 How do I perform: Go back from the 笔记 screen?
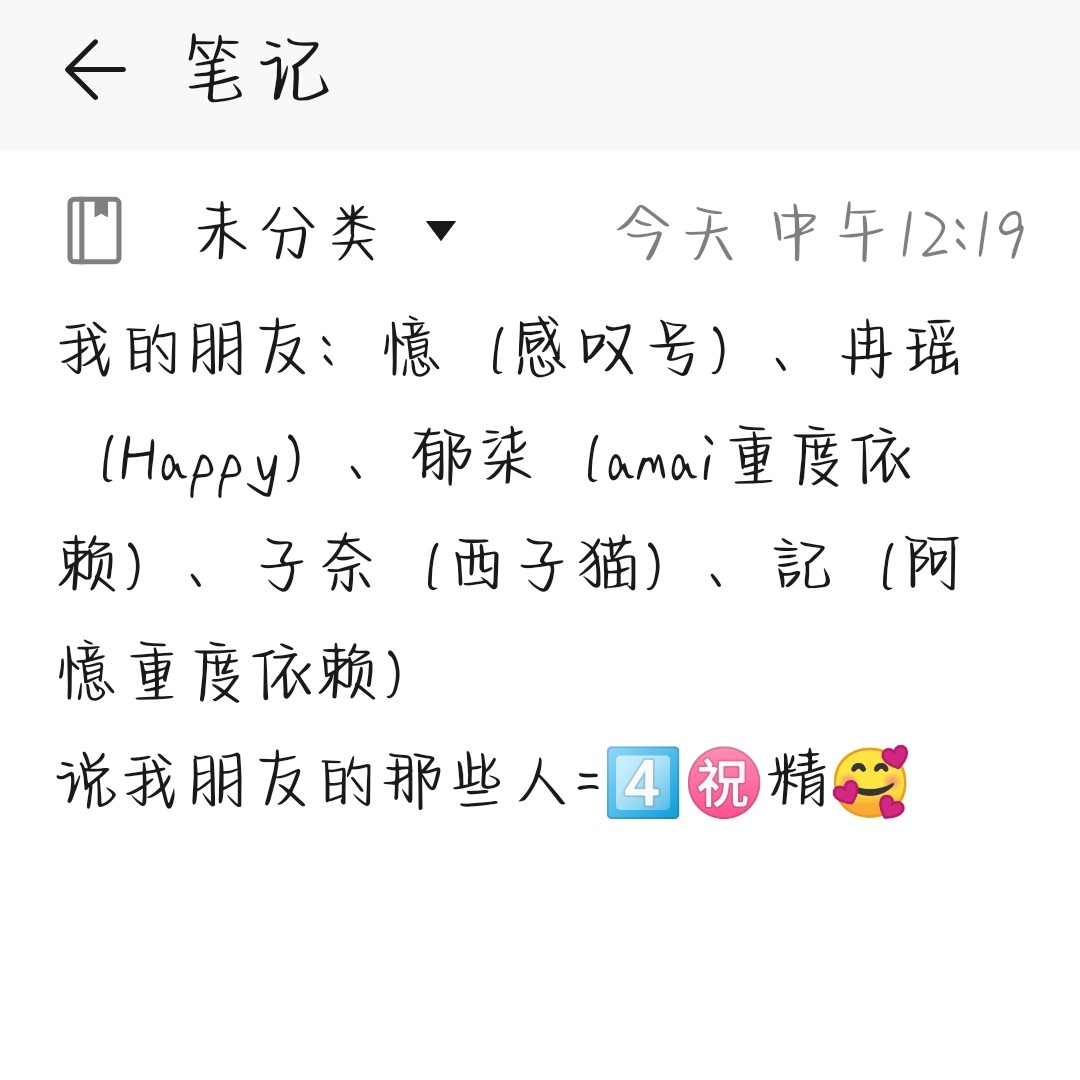pyautogui.click(x=95, y=70)
